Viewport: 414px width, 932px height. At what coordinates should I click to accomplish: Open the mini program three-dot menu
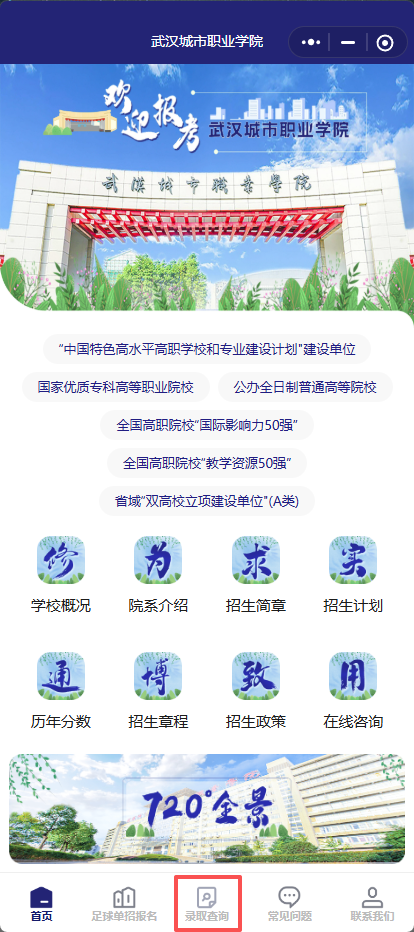(x=311, y=43)
